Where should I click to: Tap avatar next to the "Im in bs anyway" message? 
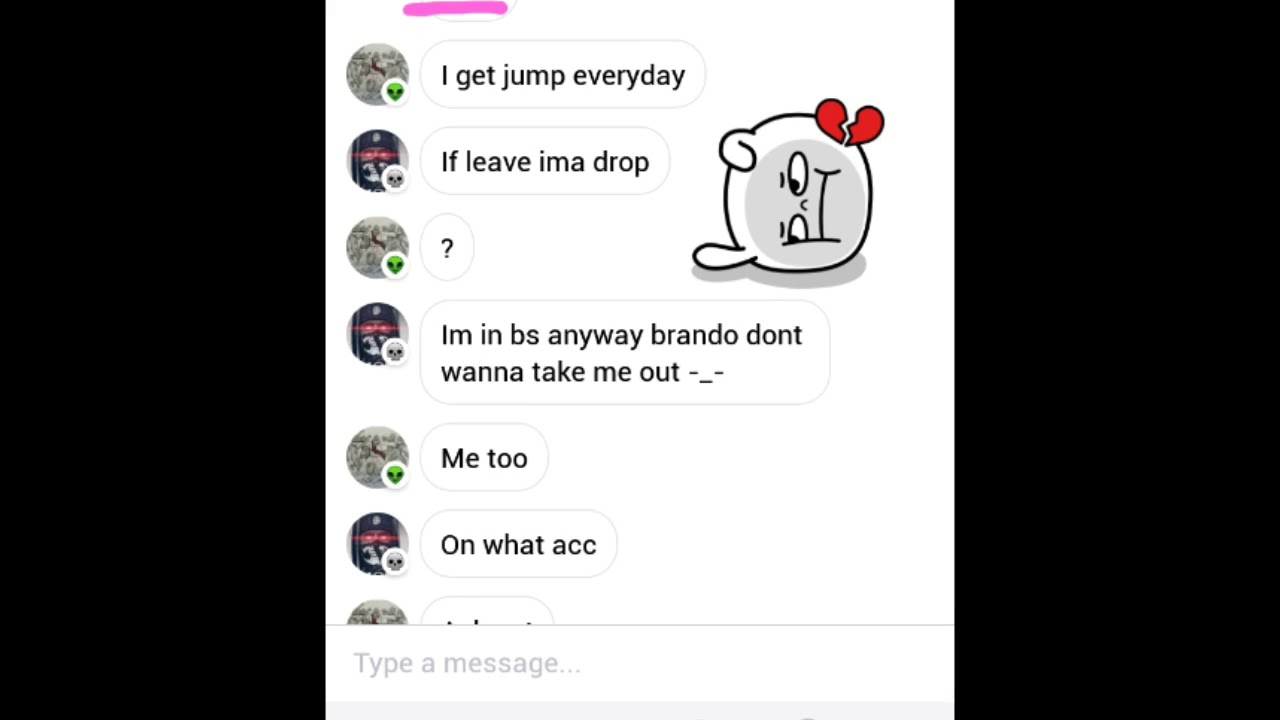click(377, 334)
